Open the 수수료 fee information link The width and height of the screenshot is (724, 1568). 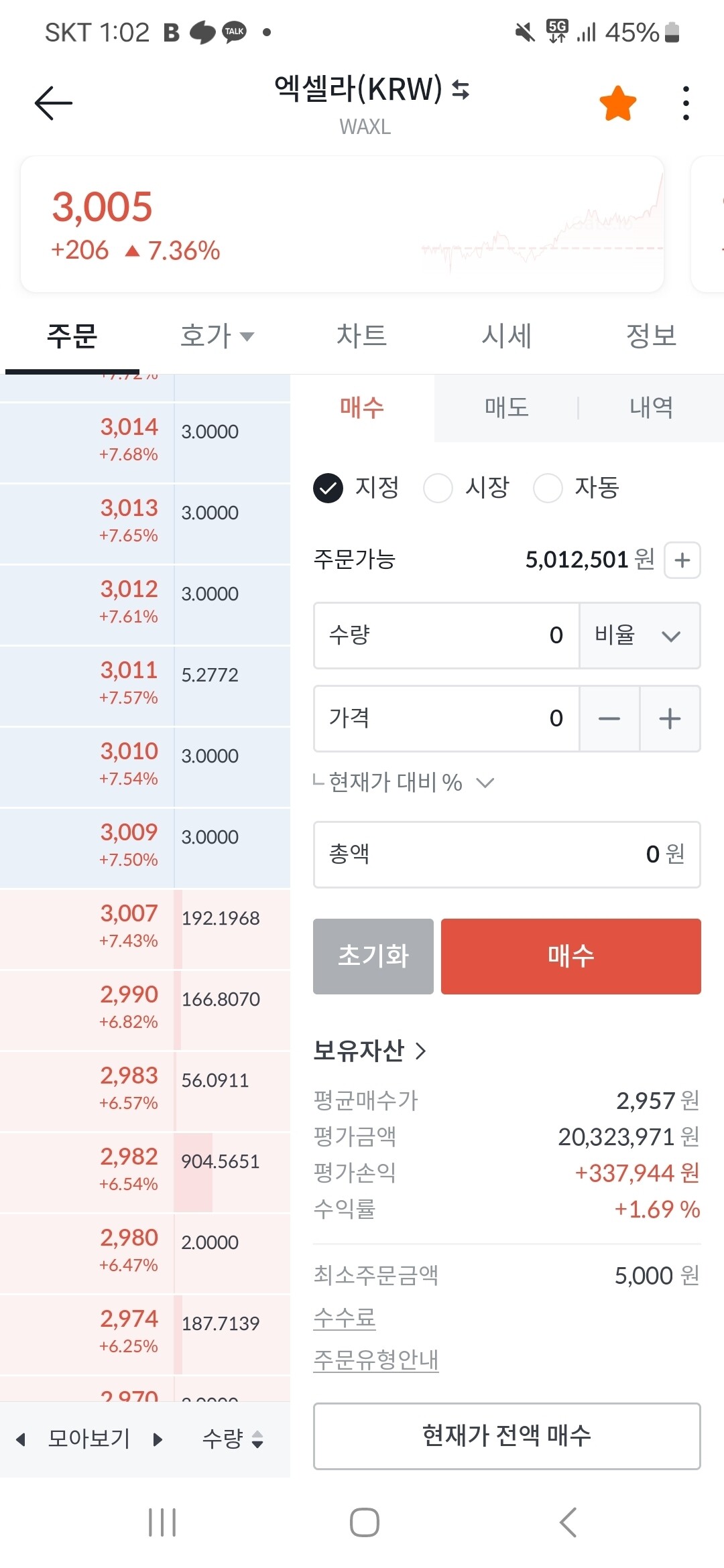pos(345,1318)
